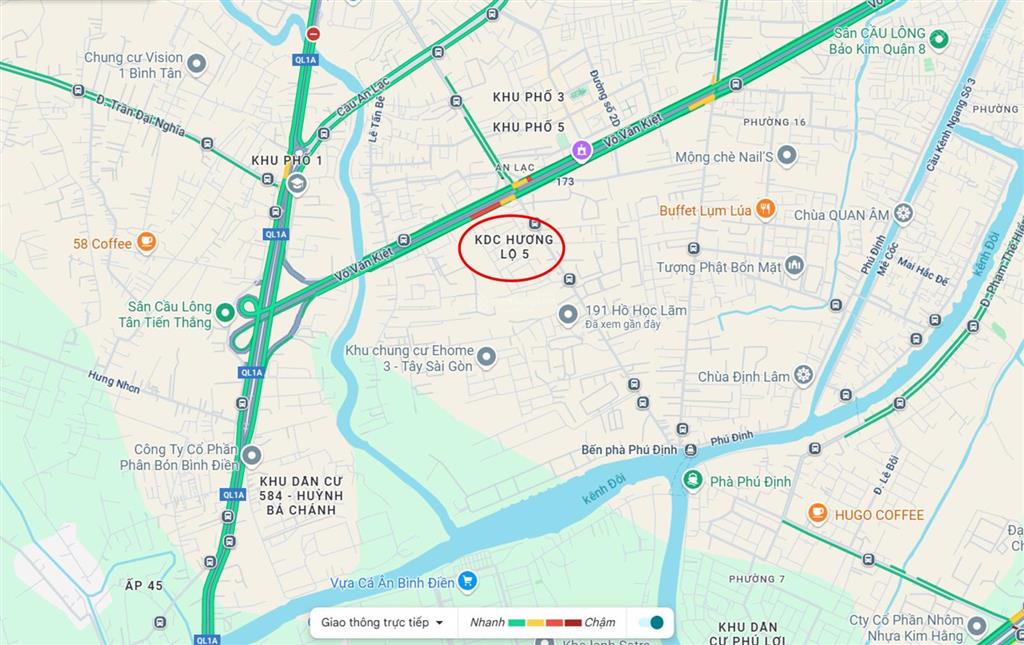This screenshot has height=645, width=1024.
Task: Open Tượng Phật Bốn Mặt landmark
Action: click(795, 265)
